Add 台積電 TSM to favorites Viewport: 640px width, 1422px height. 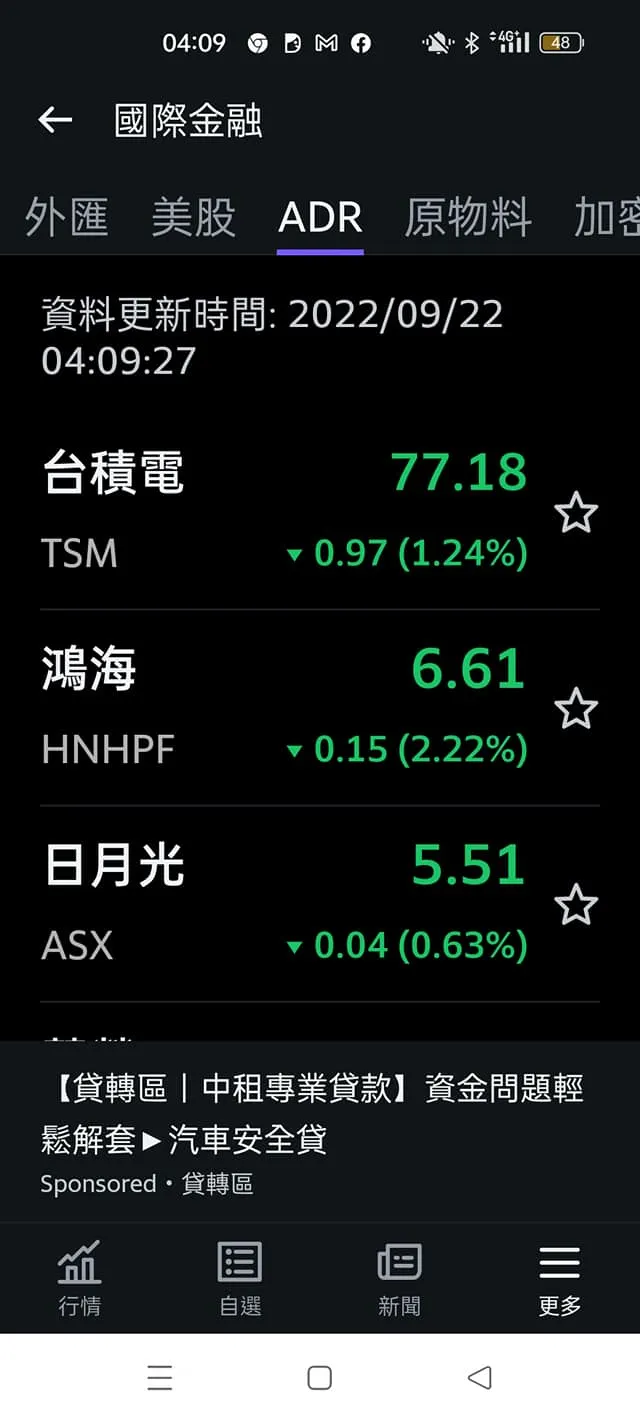575,514
